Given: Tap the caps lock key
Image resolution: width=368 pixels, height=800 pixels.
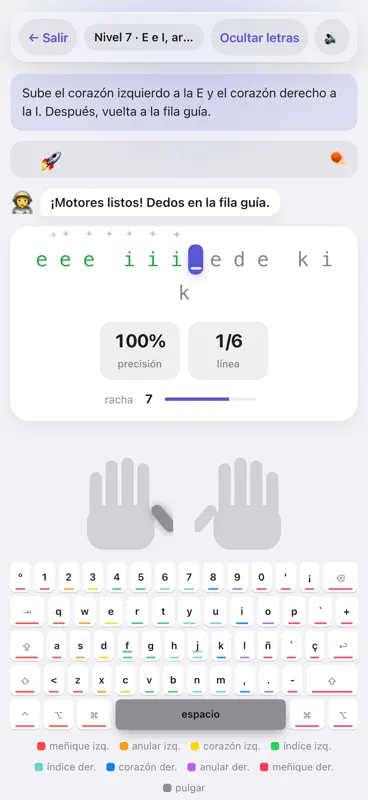Looking at the screenshot, I should click(x=27, y=646).
